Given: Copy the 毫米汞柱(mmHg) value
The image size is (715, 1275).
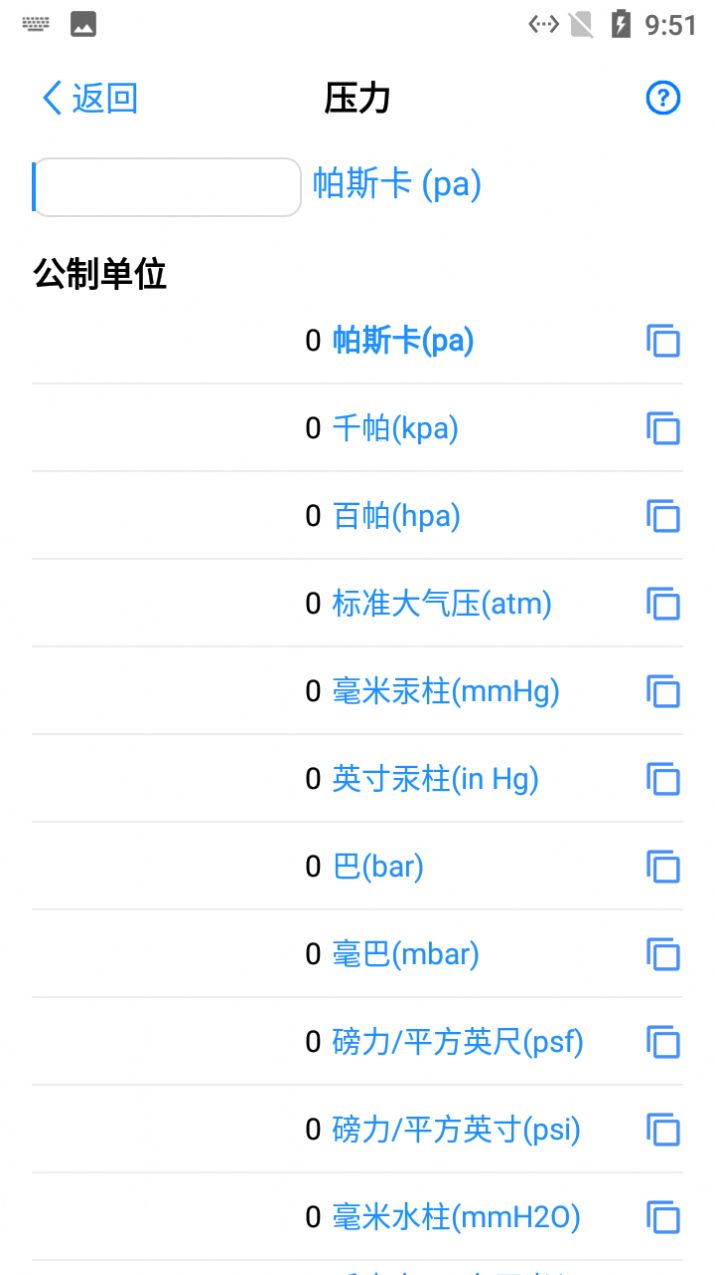Looking at the screenshot, I should tap(662, 692).
